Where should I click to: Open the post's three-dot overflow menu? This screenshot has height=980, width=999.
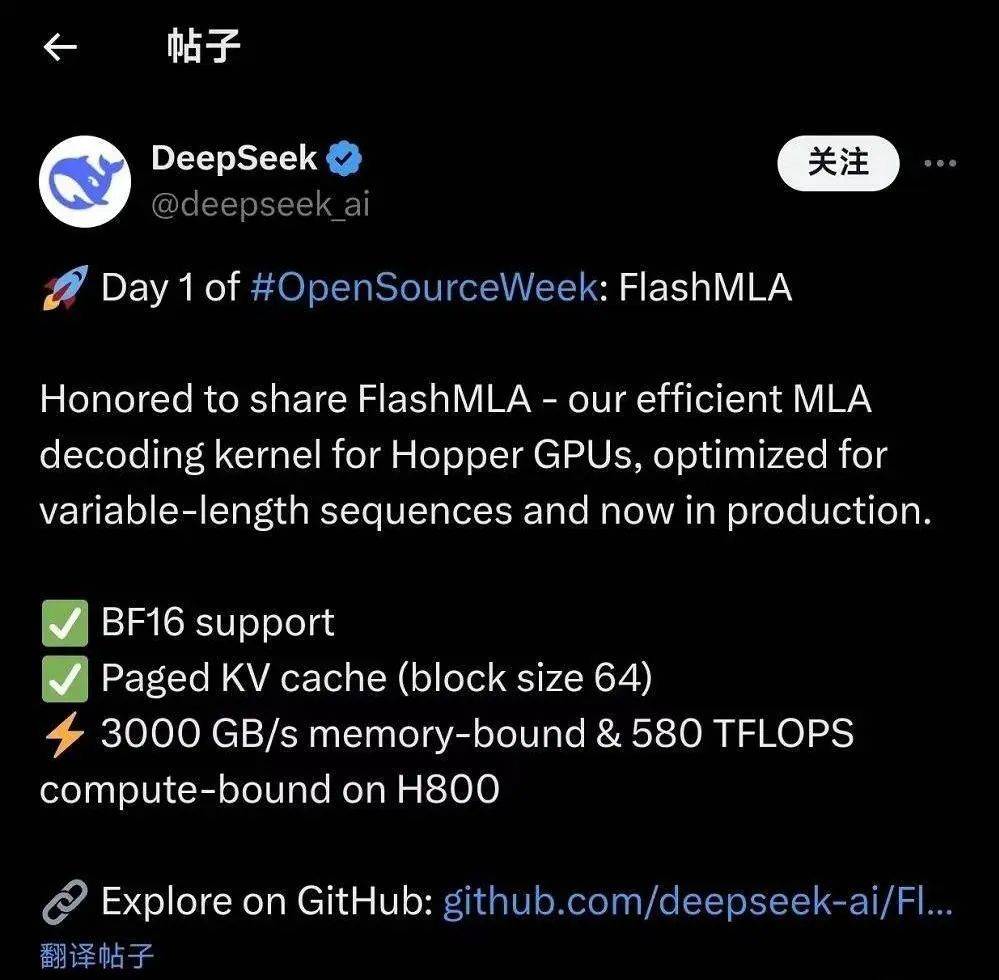click(x=940, y=164)
